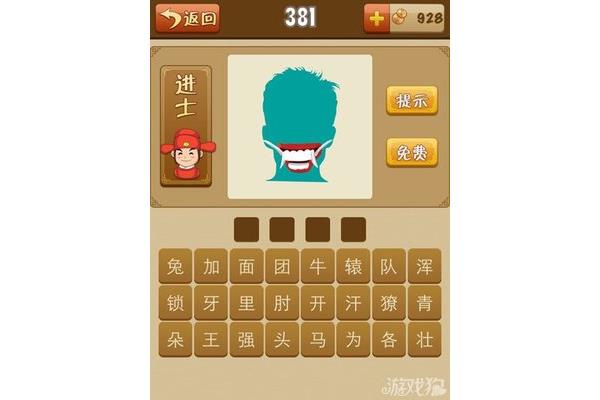Screen dimensions: 600x400
Task: Get a hint with 提示
Action: [x=411, y=102]
